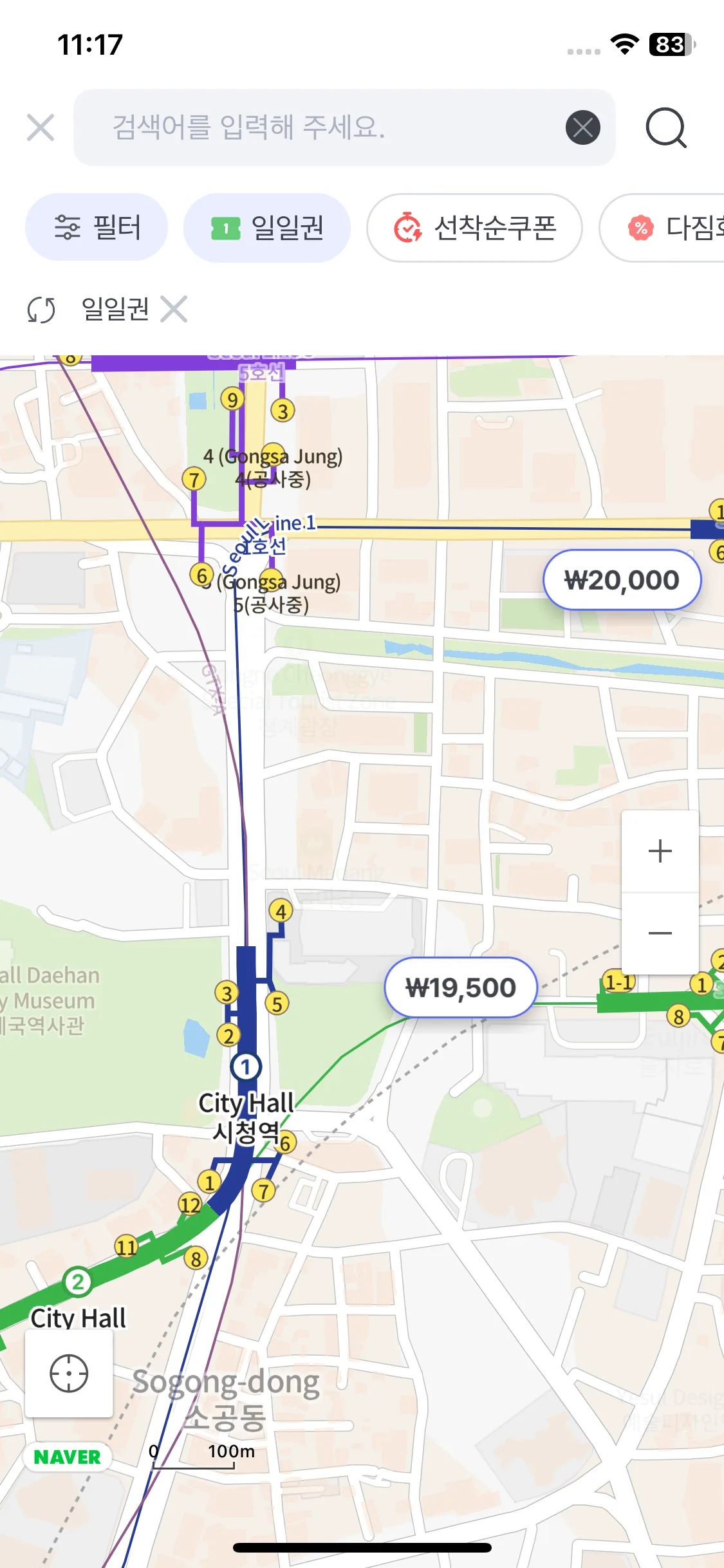
Task: Zoom in on the map
Action: click(x=660, y=851)
